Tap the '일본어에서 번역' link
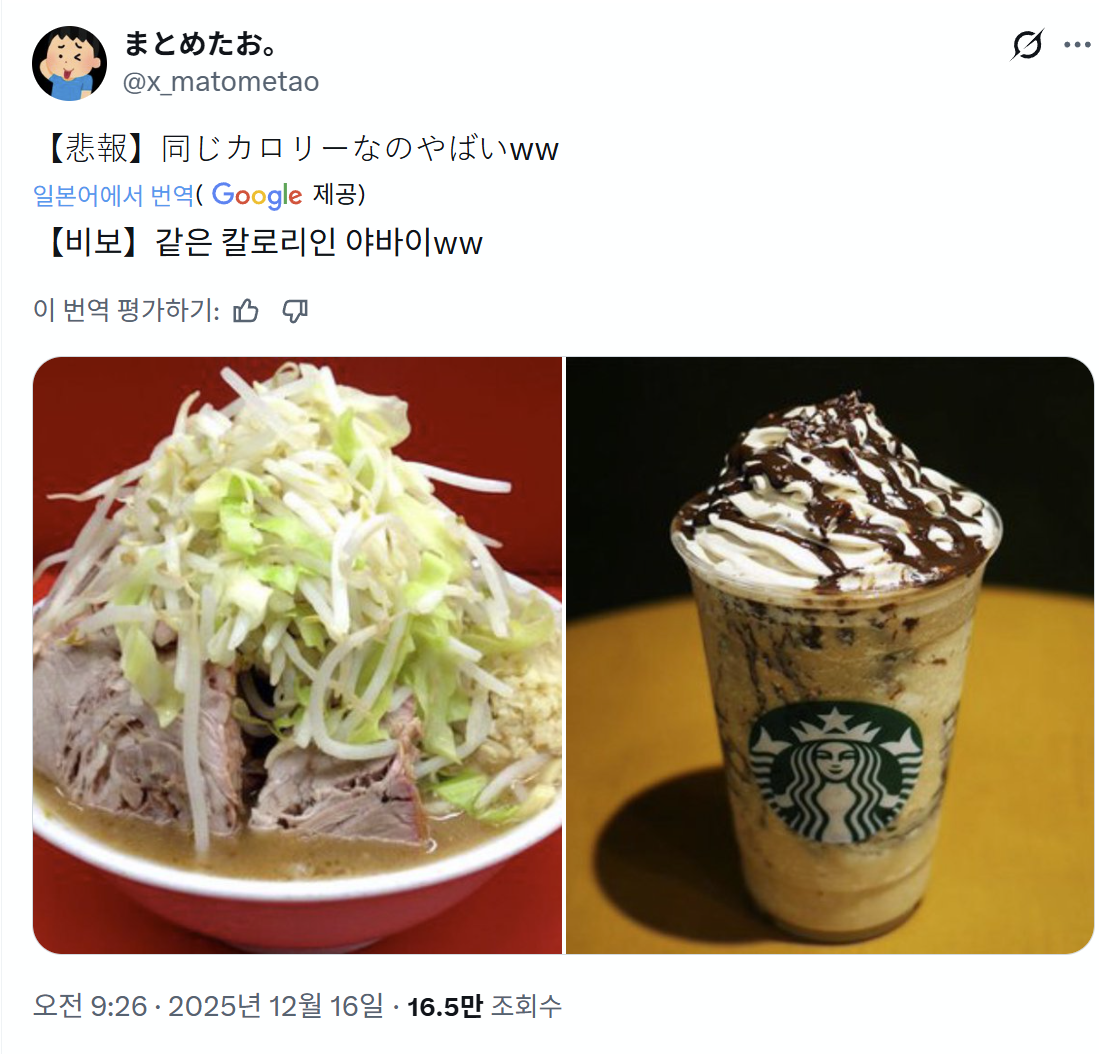The image size is (1099, 1054). pyautogui.click(x=113, y=195)
